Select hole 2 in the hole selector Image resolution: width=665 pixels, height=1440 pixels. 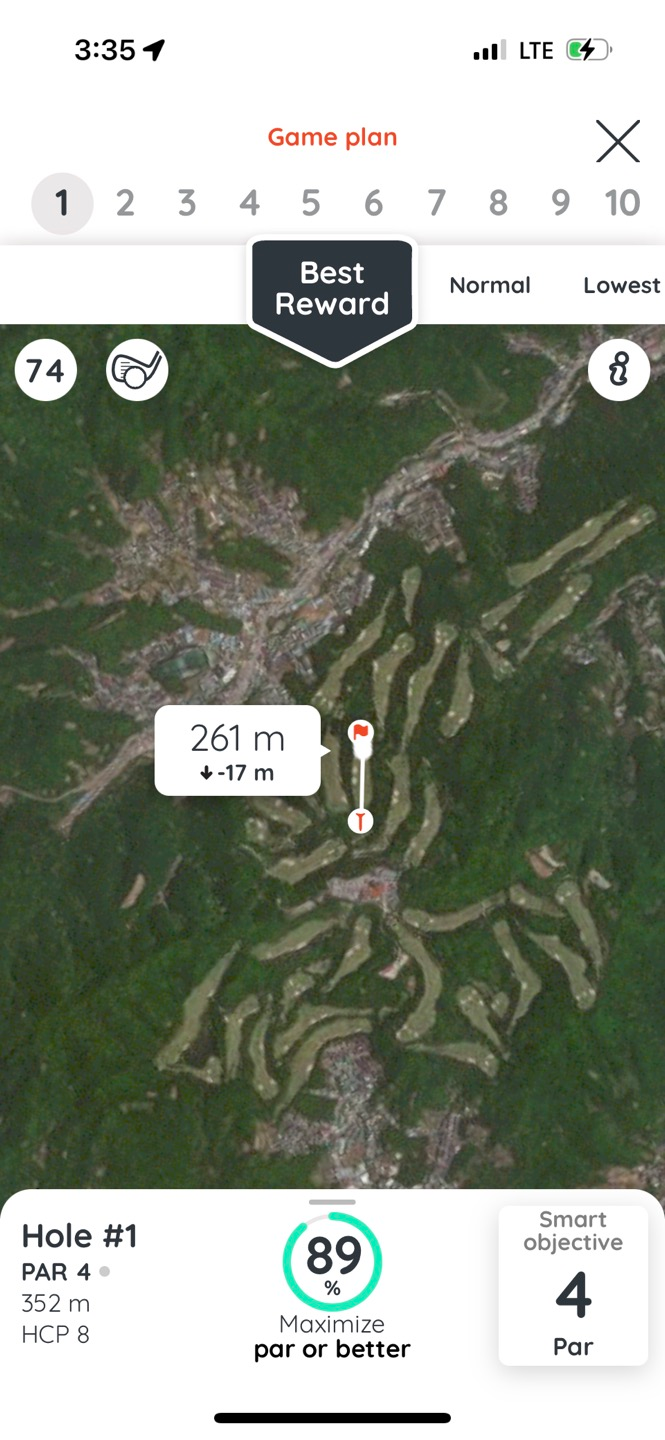point(125,203)
